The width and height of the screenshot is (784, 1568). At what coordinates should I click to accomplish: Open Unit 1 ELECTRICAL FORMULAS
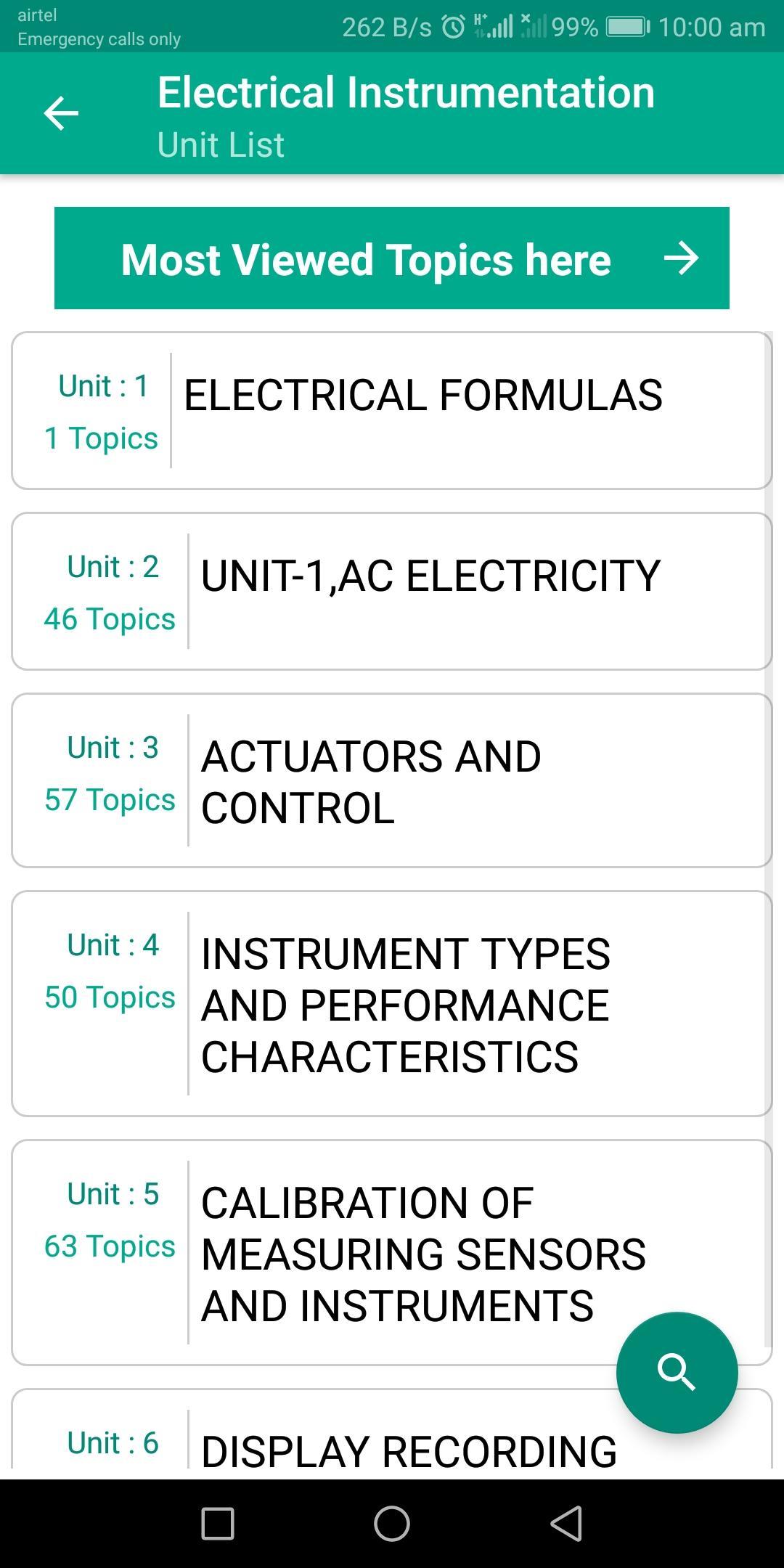tap(392, 410)
